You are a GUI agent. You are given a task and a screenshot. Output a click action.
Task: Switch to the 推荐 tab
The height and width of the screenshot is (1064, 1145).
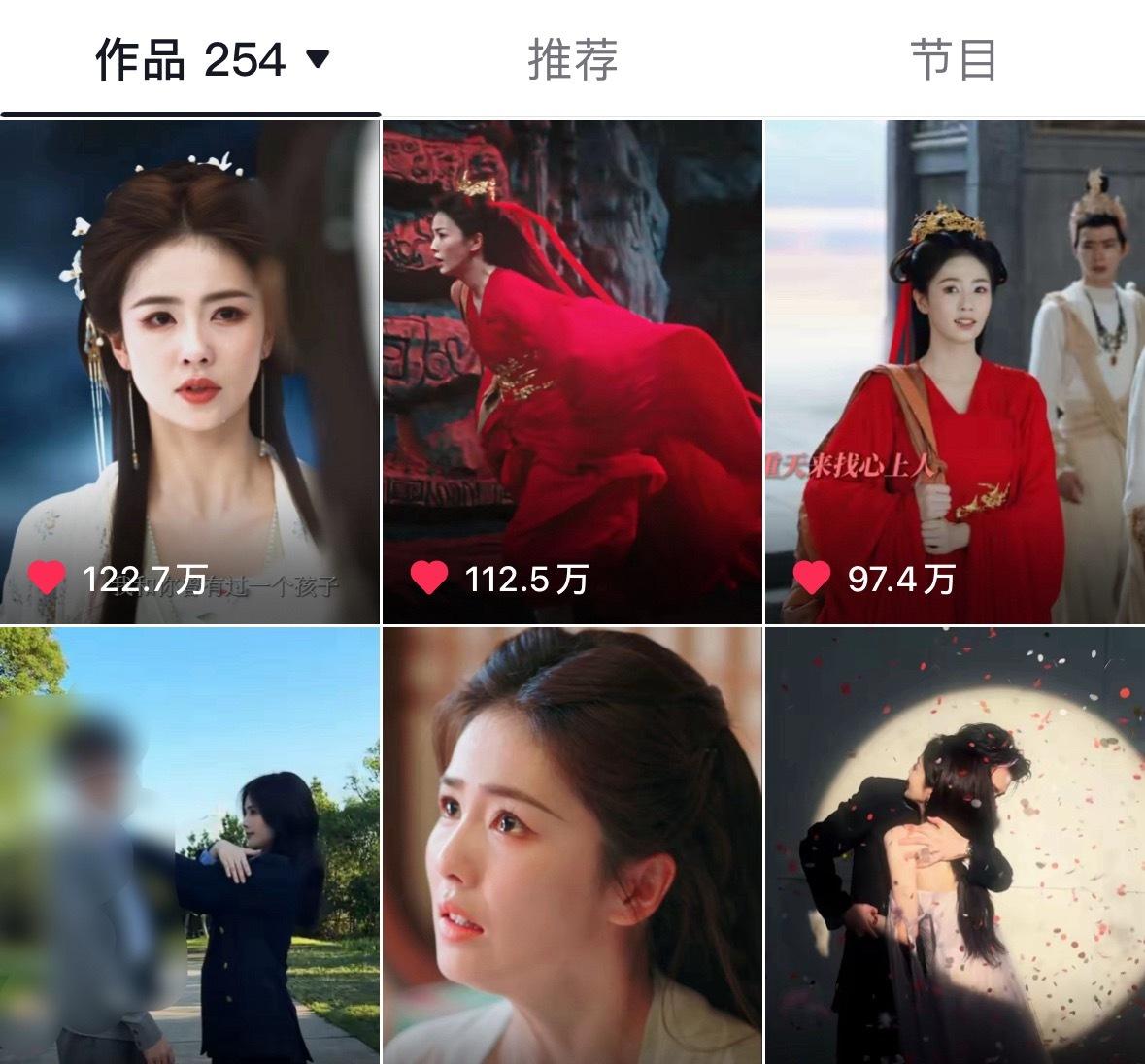[572, 60]
